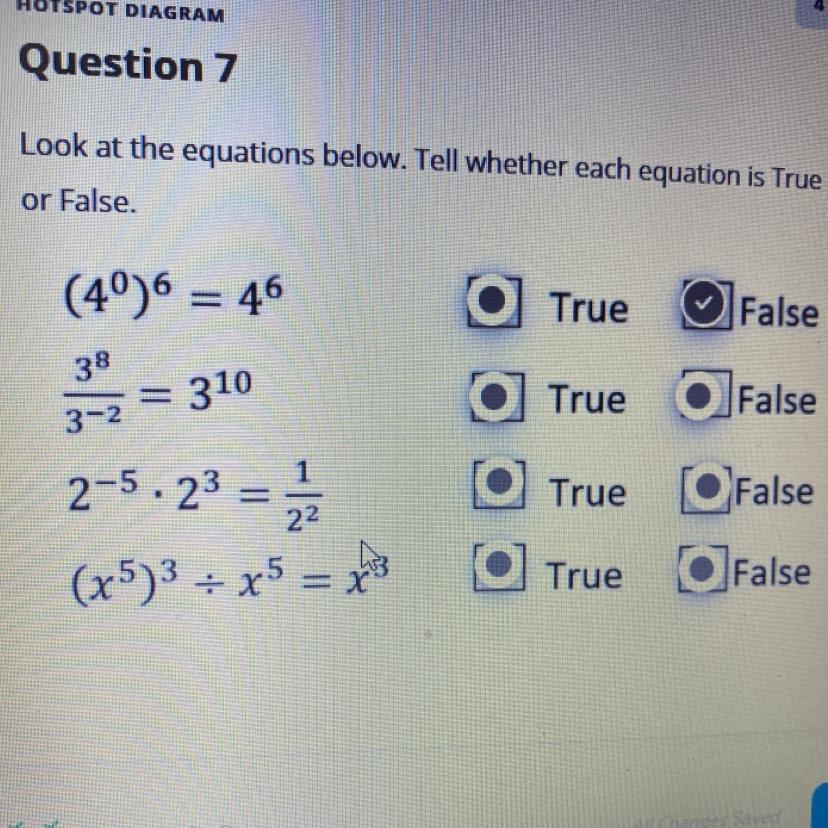This screenshot has height=828, width=828.
Task: Choose True for 2^-5 · 2^3 equation
Action: (499, 484)
